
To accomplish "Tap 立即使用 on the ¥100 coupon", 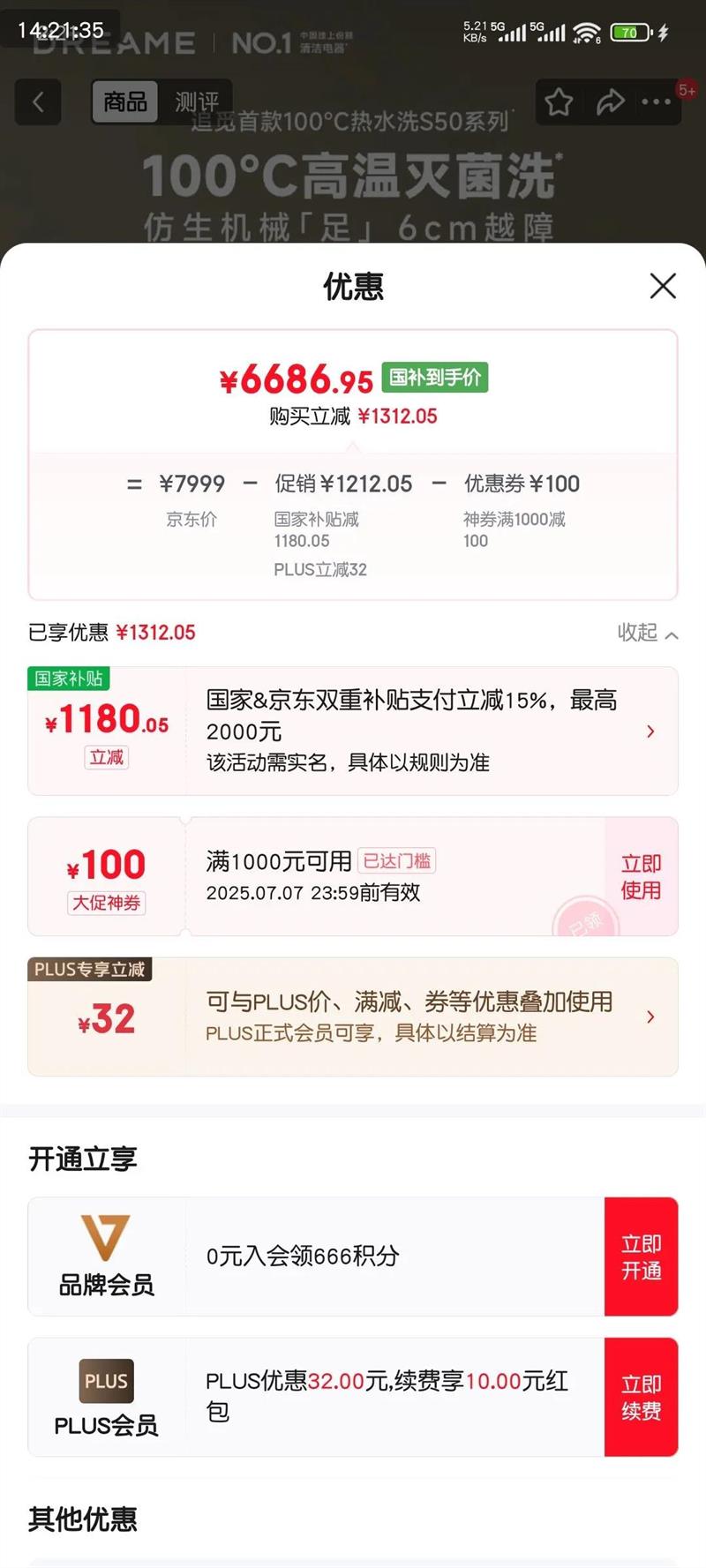I will point(641,876).
